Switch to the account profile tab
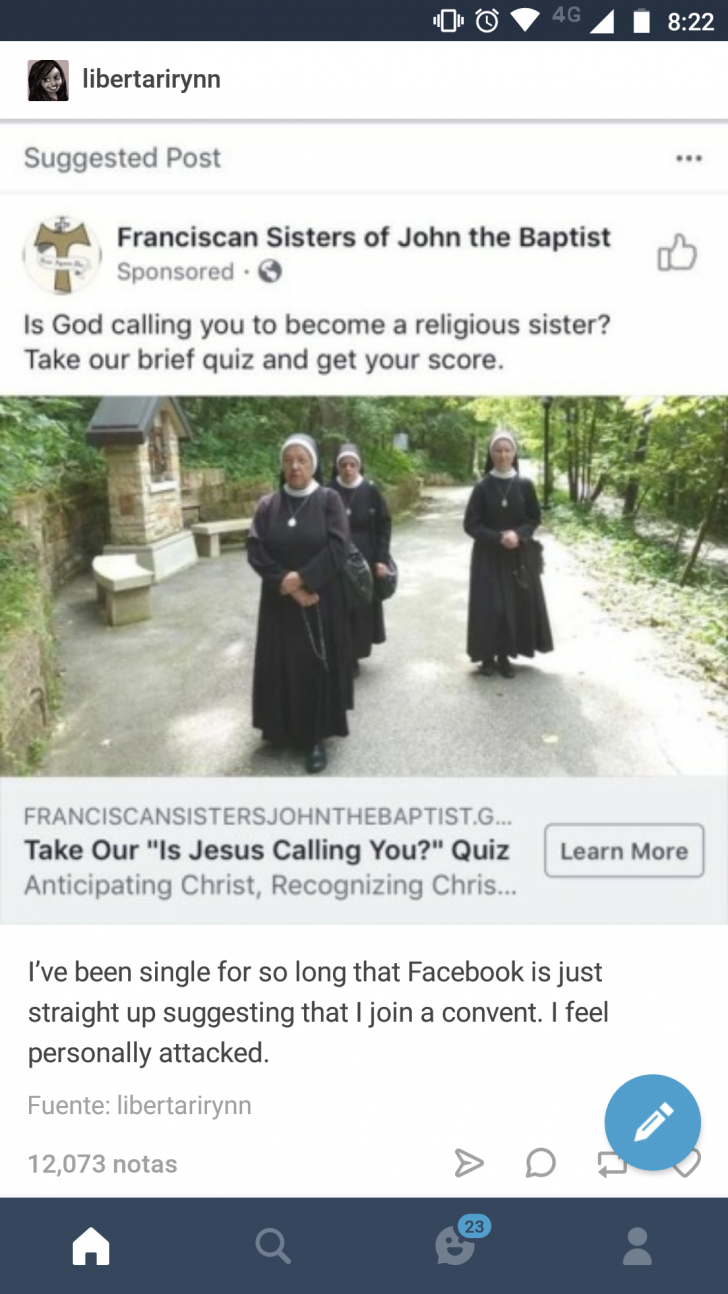Screen dimensions: 728x1294 (637, 1246)
